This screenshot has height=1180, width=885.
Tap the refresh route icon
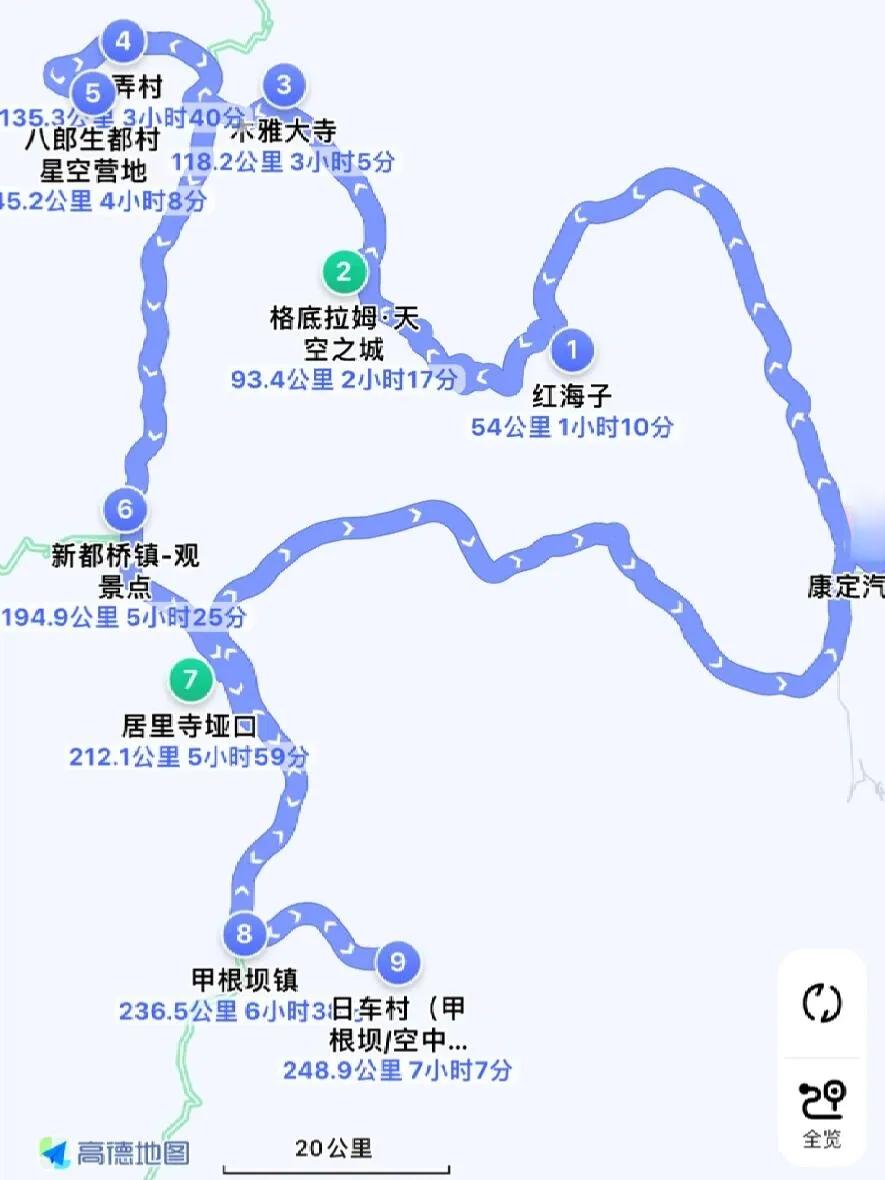pos(822,1002)
